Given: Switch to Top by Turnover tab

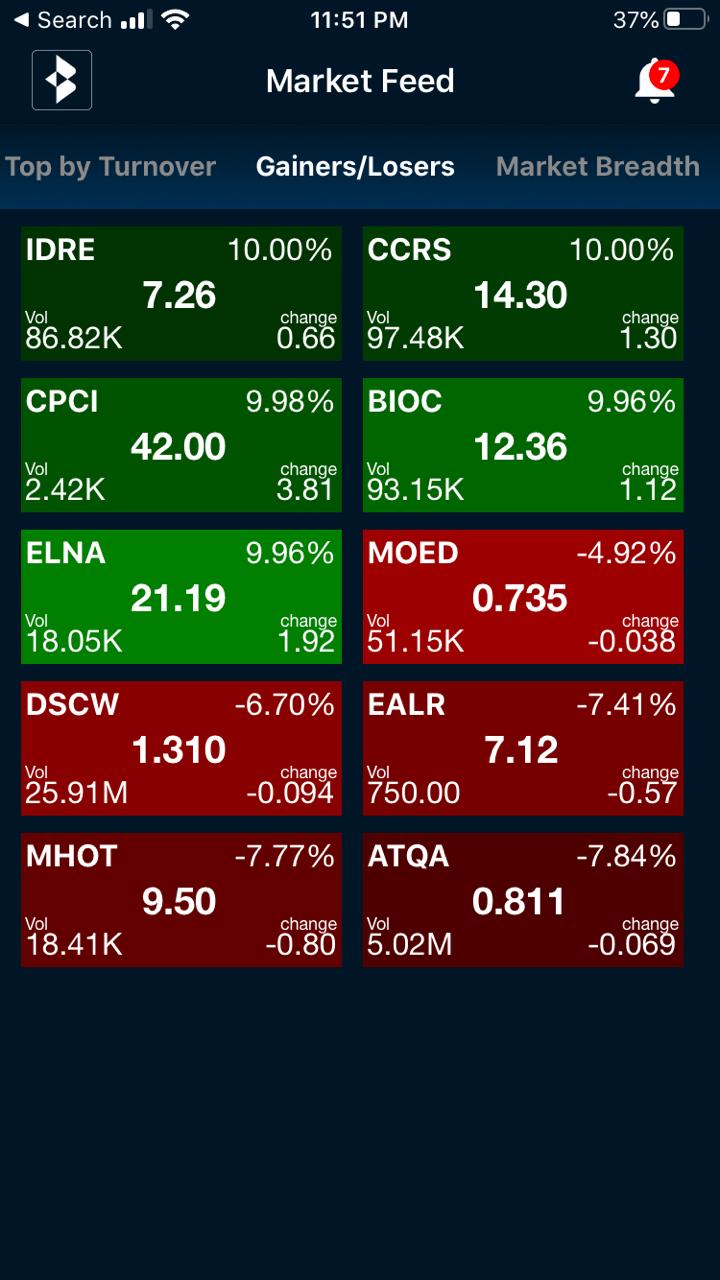Looking at the screenshot, I should [110, 167].
